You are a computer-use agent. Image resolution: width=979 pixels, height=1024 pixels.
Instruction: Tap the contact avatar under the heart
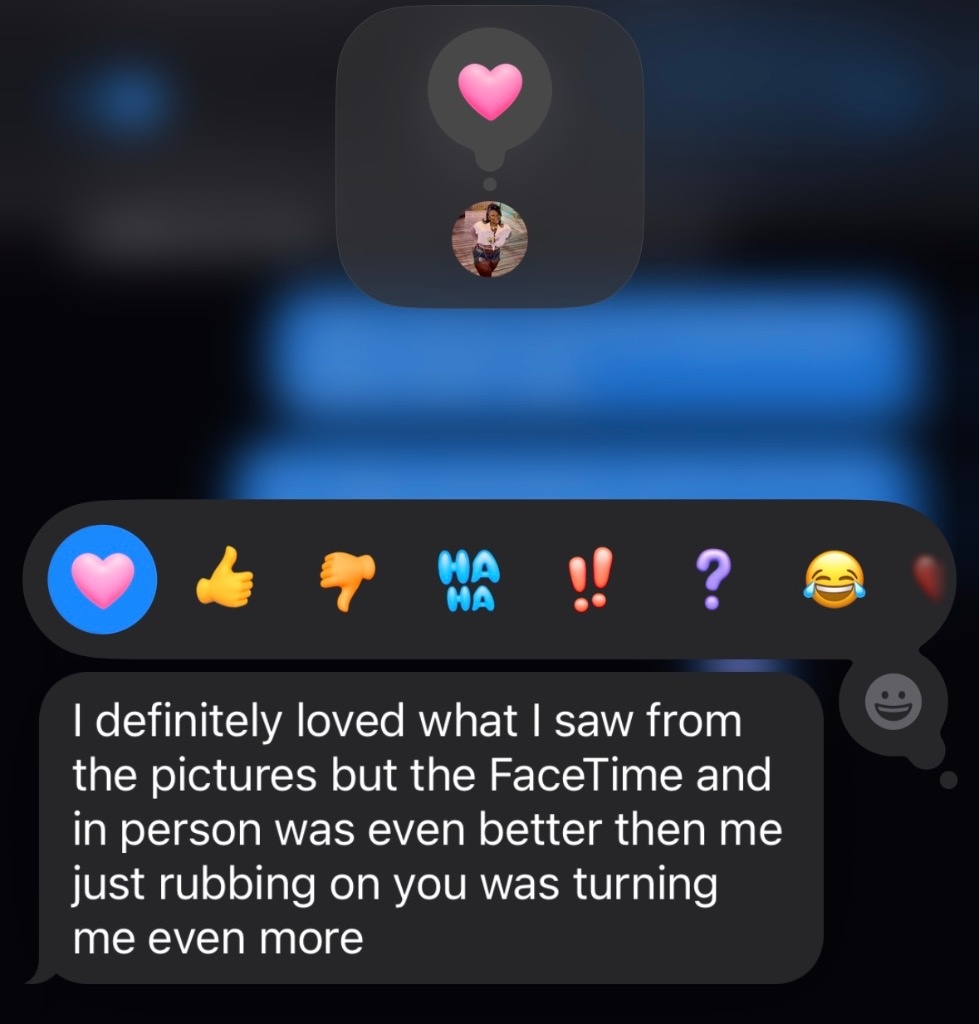pos(489,239)
